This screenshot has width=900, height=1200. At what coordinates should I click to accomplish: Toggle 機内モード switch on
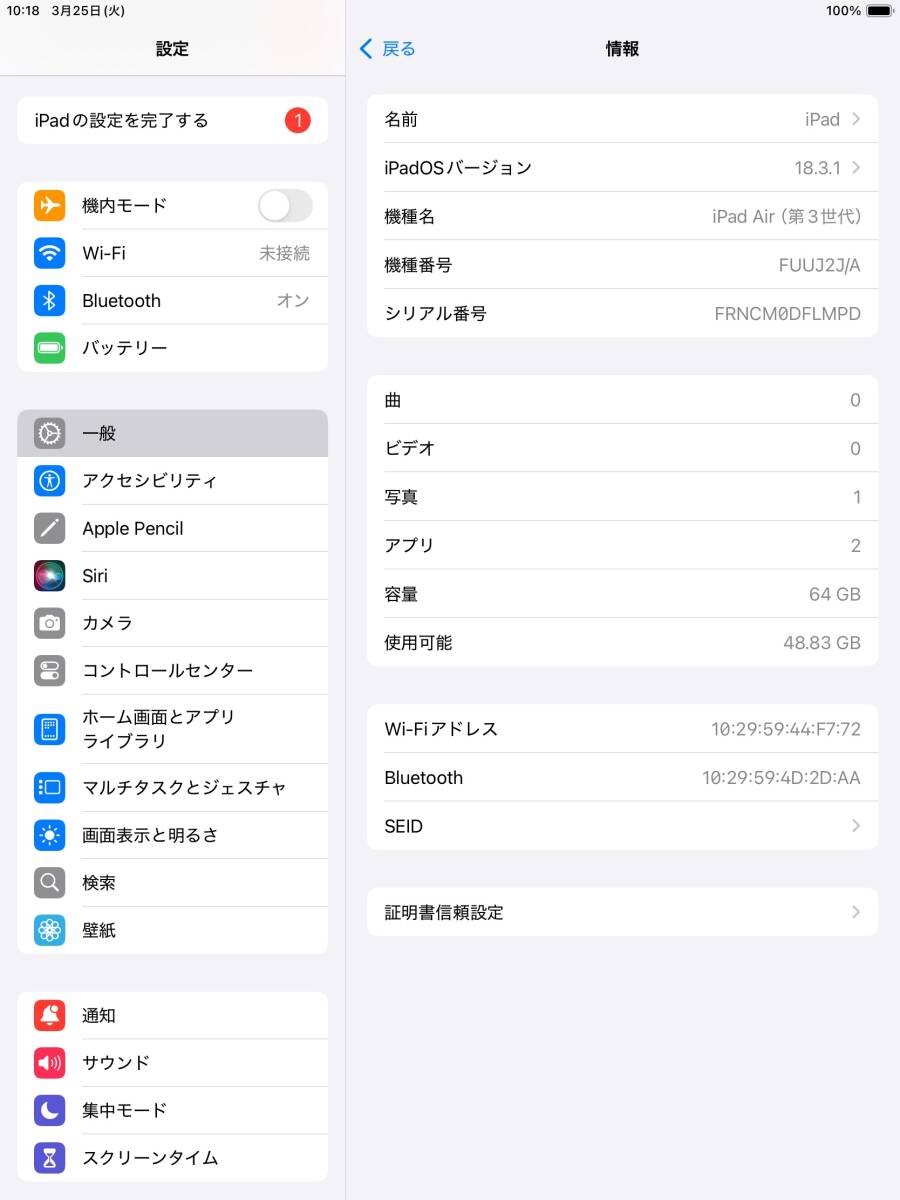click(285, 206)
